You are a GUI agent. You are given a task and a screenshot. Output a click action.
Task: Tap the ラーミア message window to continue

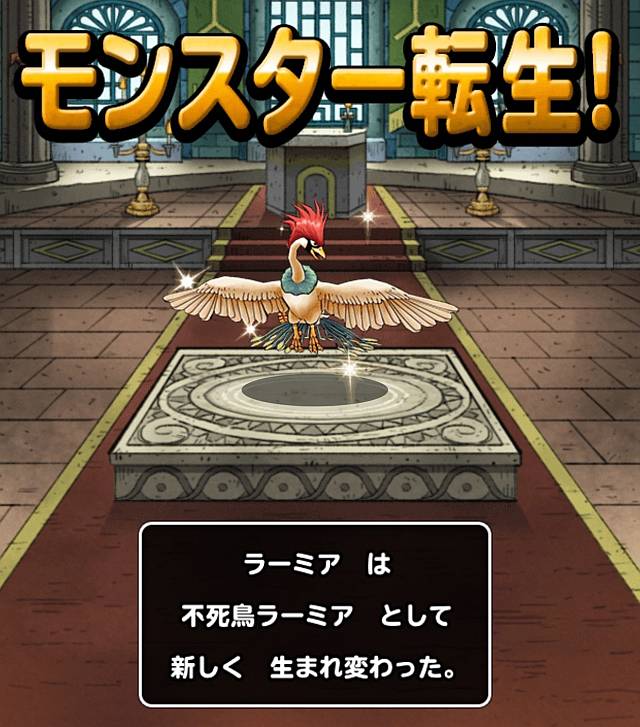click(x=315, y=614)
